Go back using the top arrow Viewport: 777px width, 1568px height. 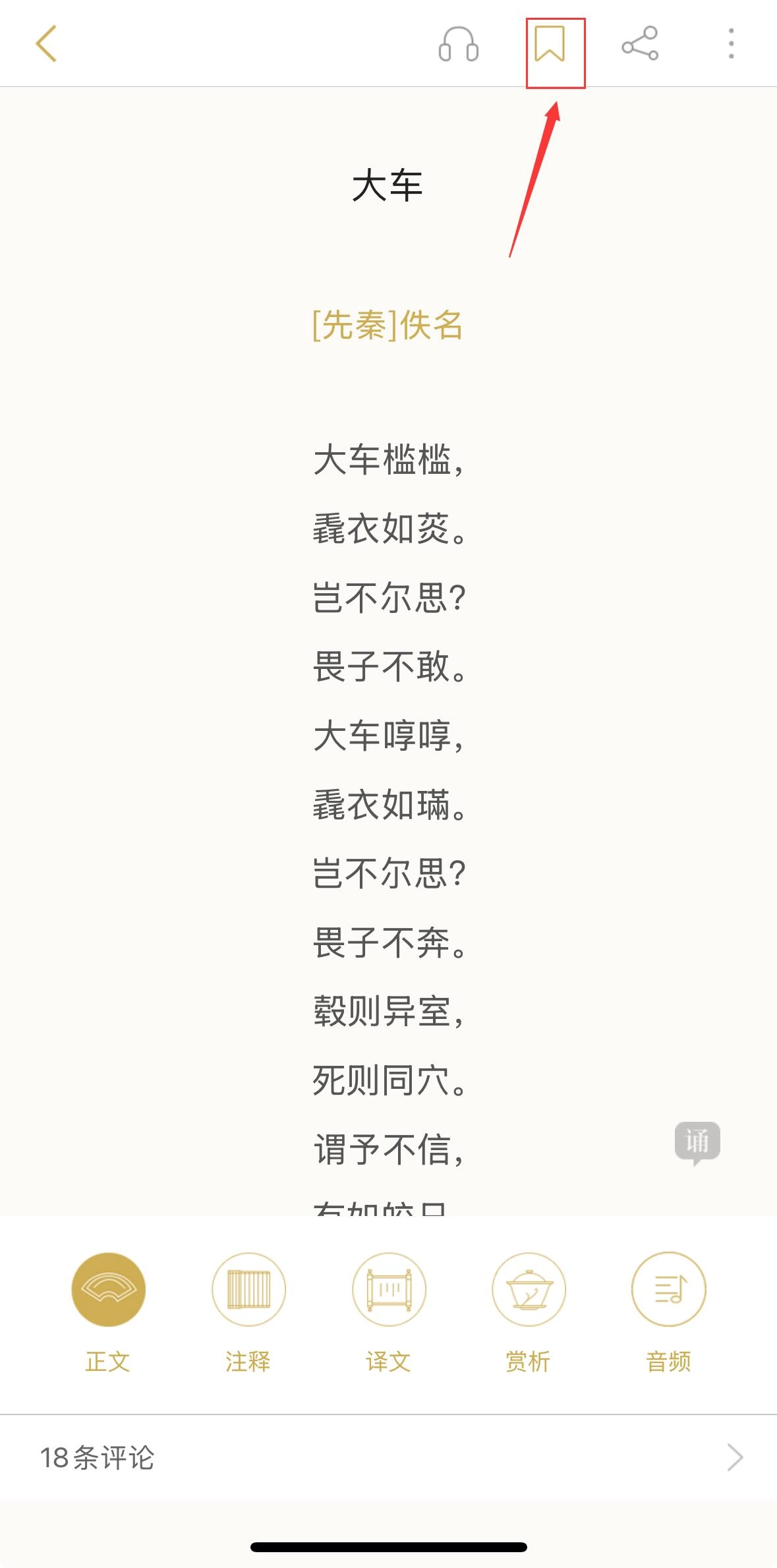(46, 44)
